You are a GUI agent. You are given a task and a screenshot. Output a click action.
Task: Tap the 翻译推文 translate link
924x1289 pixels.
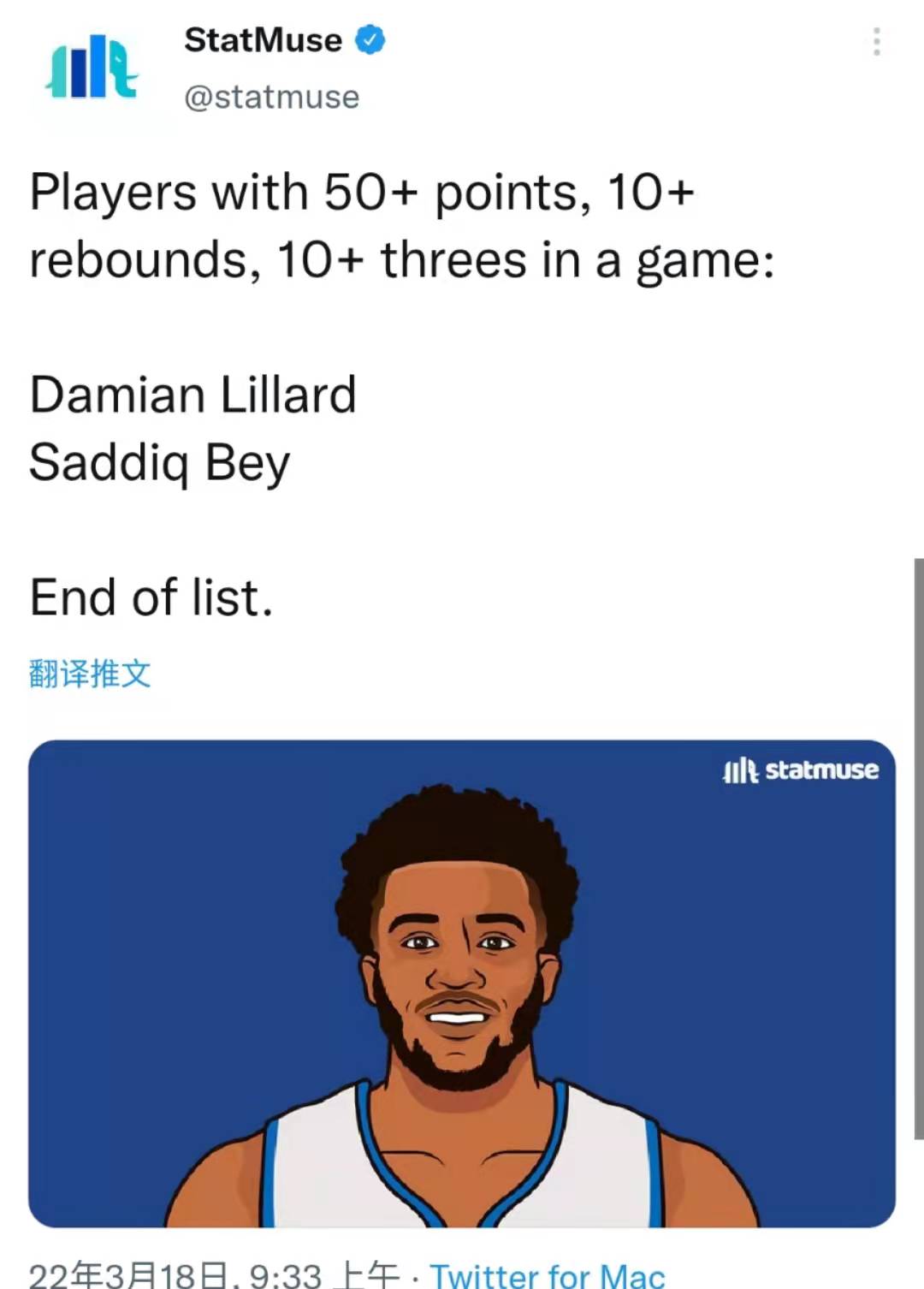tap(90, 674)
